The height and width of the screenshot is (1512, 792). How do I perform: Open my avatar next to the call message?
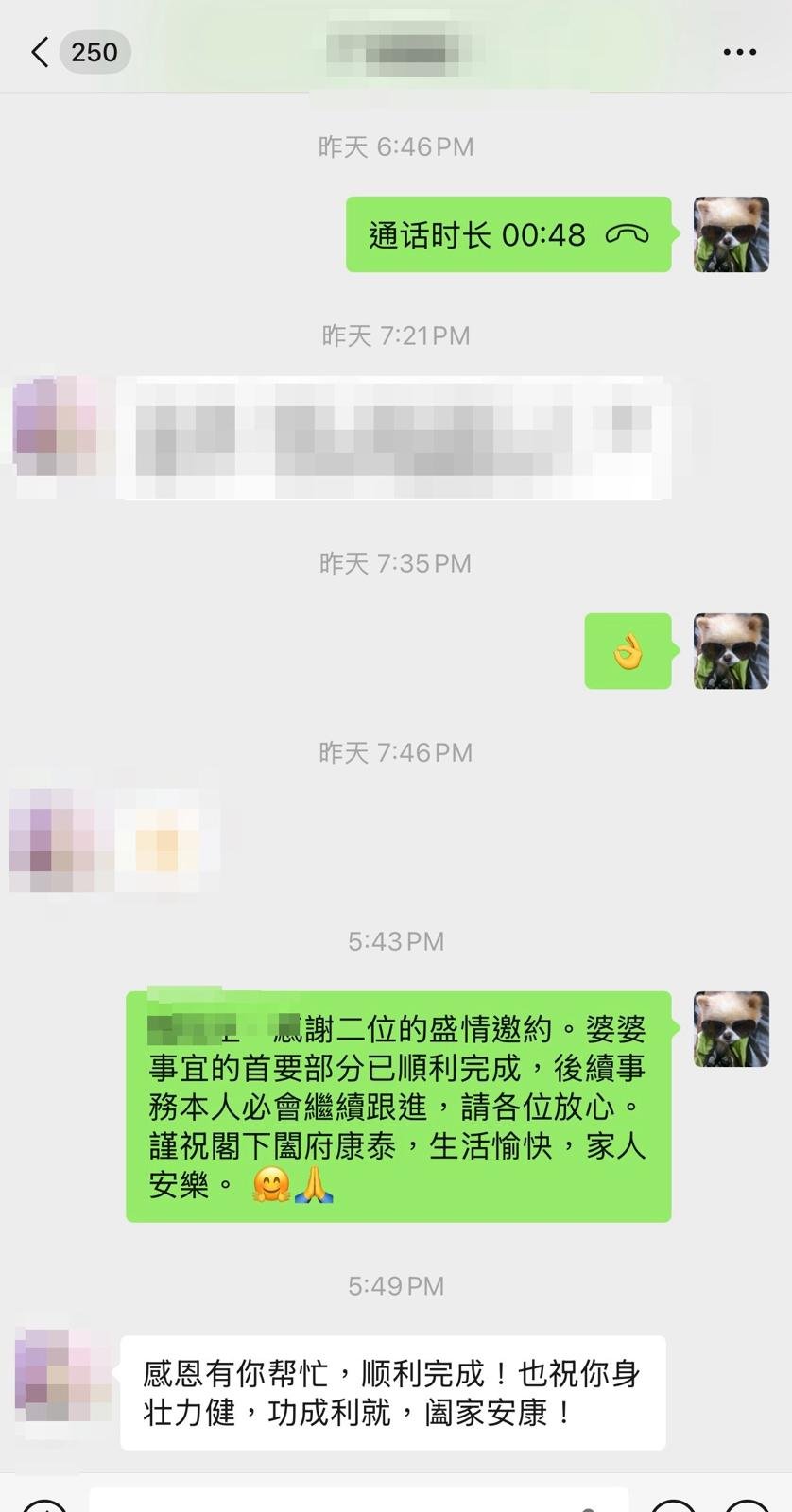click(731, 234)
